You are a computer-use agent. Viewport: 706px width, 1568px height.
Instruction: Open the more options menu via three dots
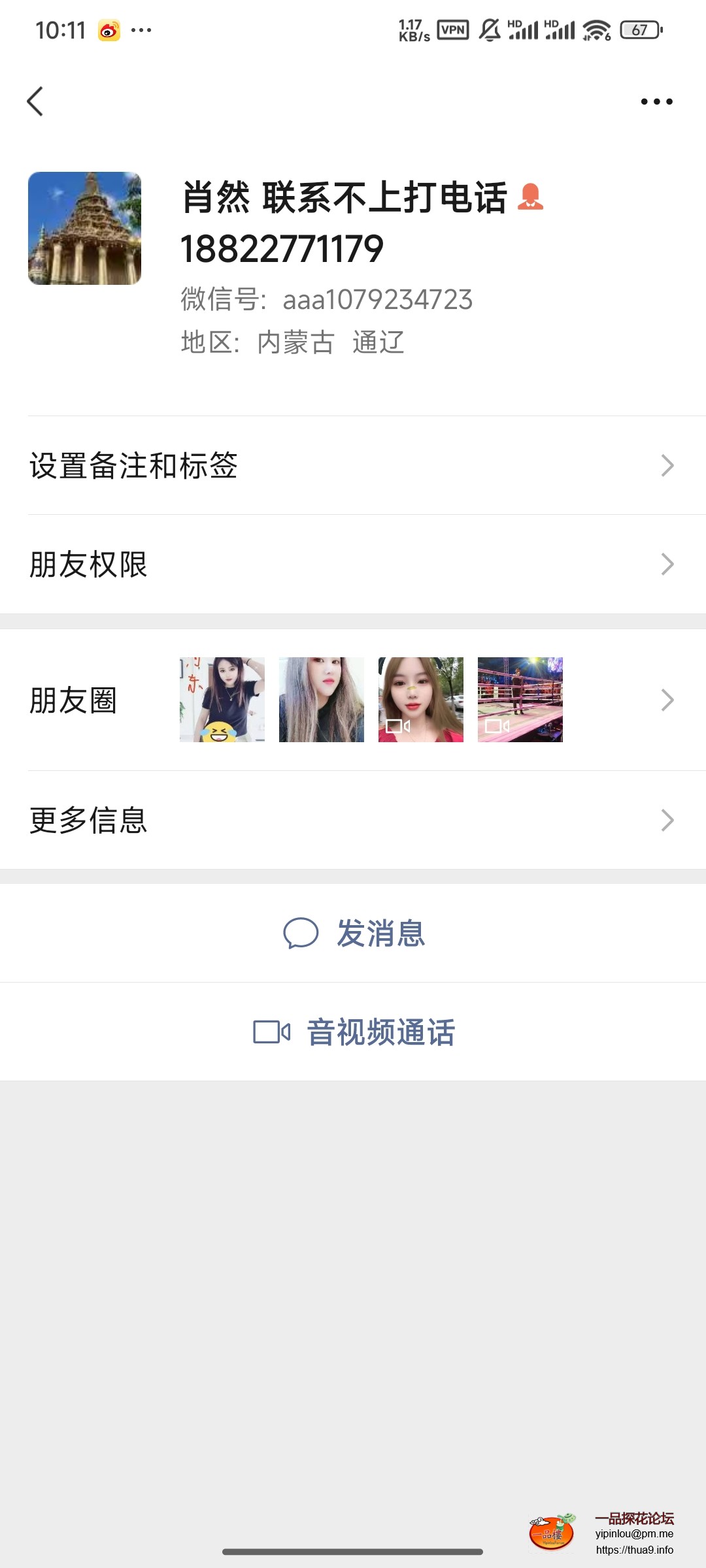(656, 101)
